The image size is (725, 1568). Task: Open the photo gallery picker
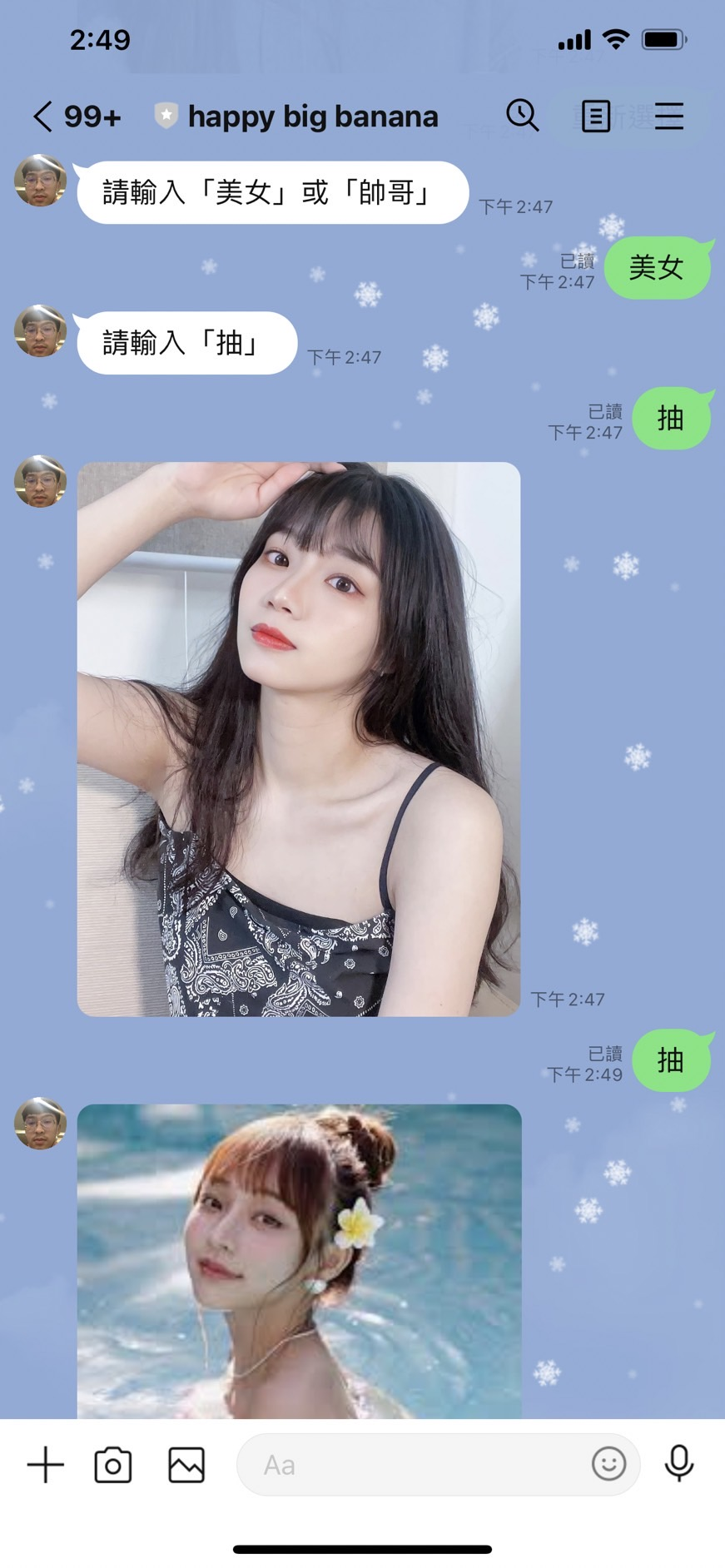(x=186, y=1465)
